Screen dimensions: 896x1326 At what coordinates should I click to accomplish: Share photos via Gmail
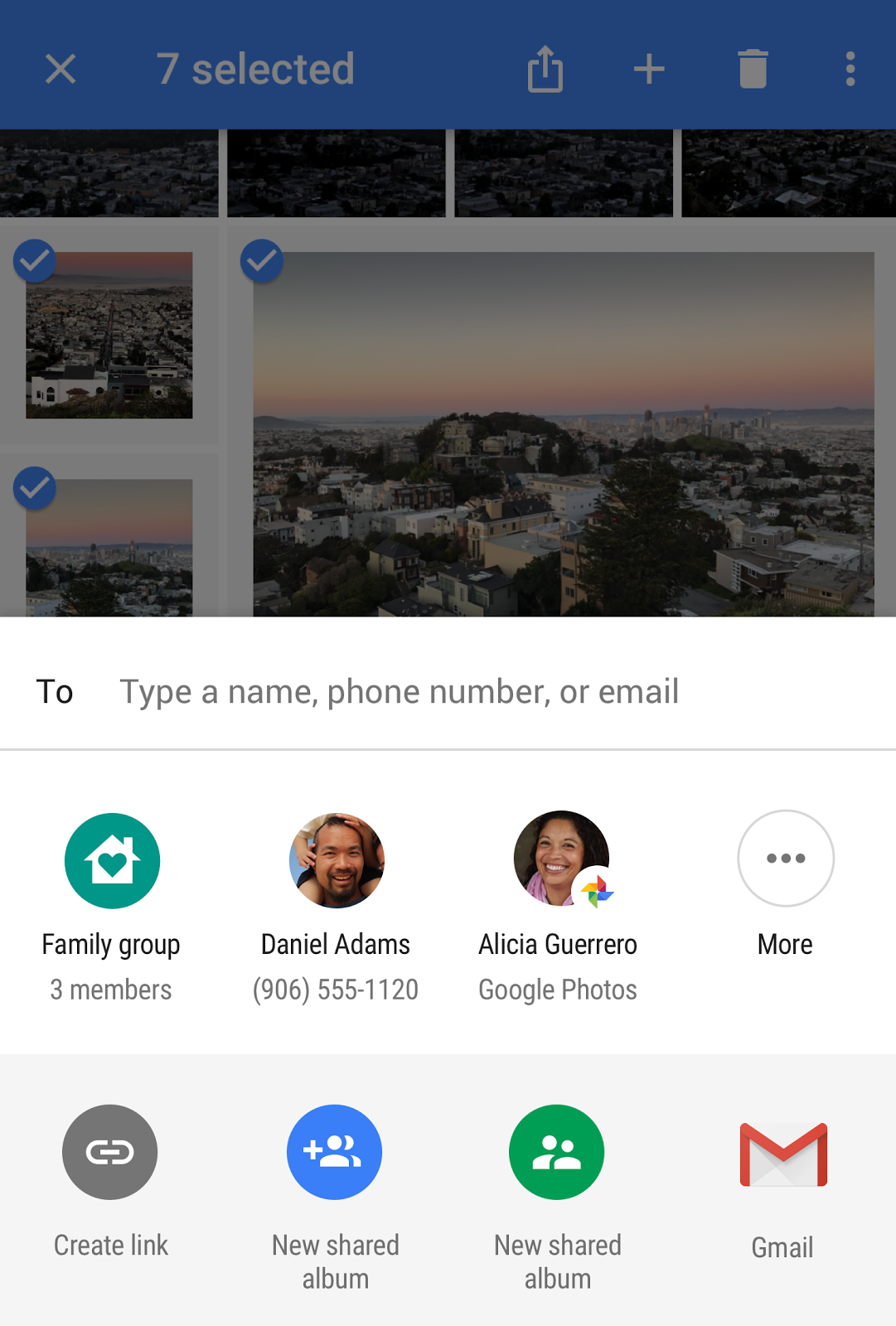pyautogui.click(x=783, y=1154)
